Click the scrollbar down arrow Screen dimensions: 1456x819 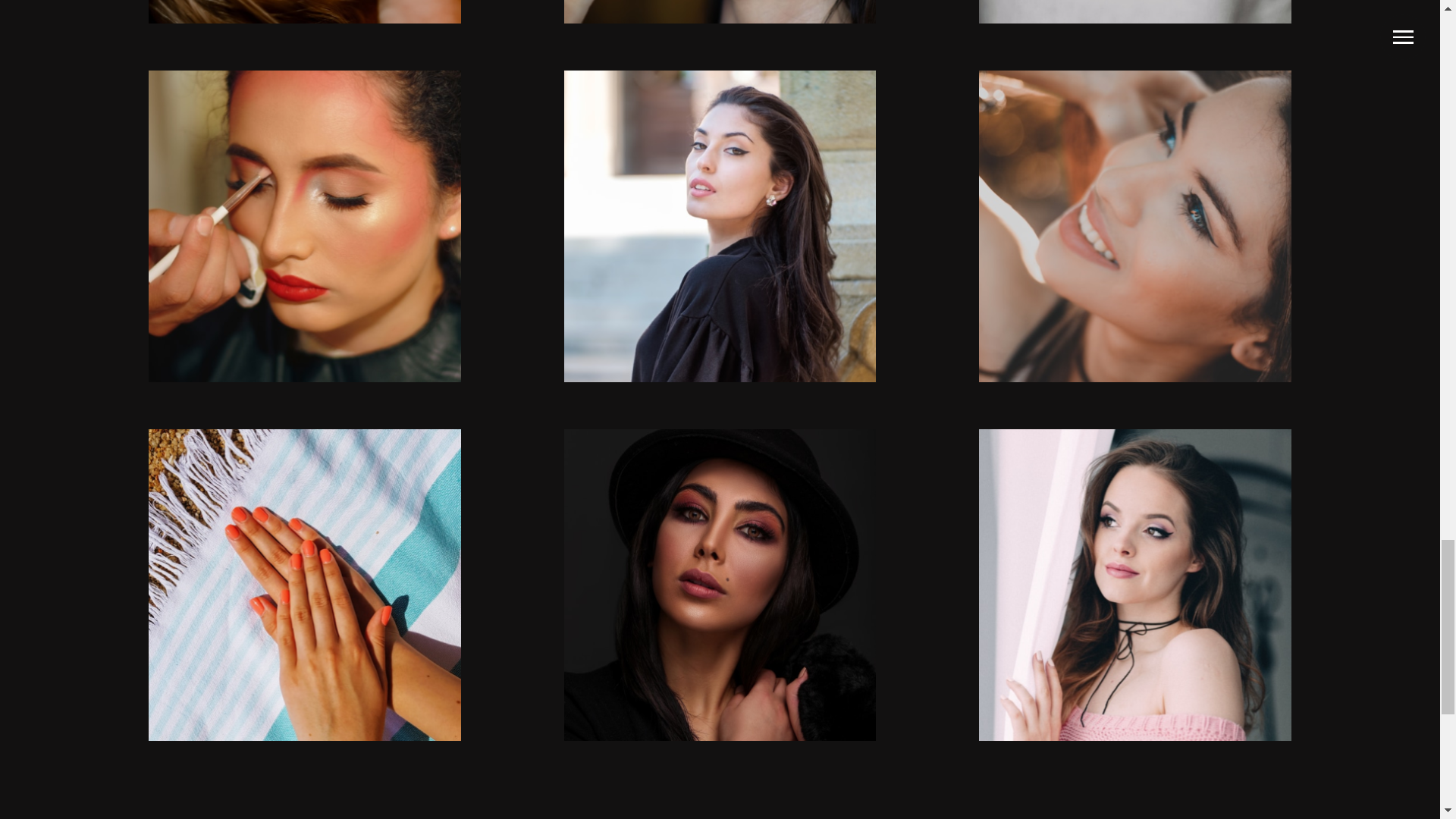point(1448,811)
